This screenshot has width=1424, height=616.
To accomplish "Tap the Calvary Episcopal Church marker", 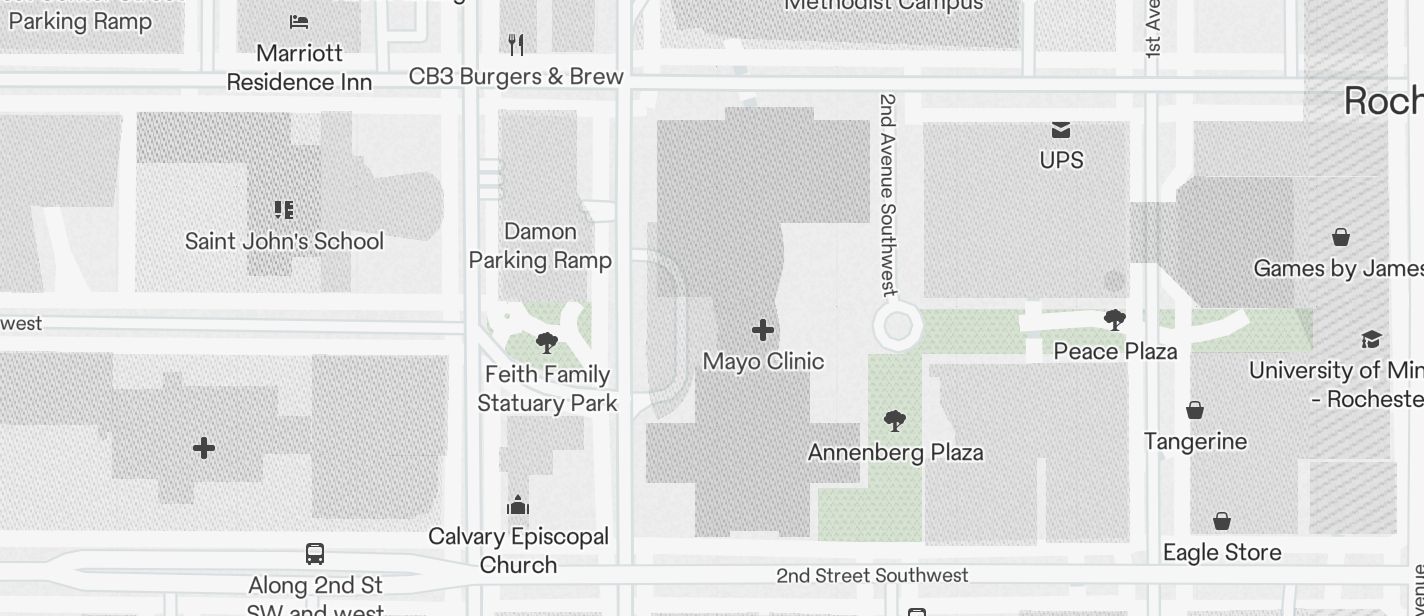I will [518, 504].
